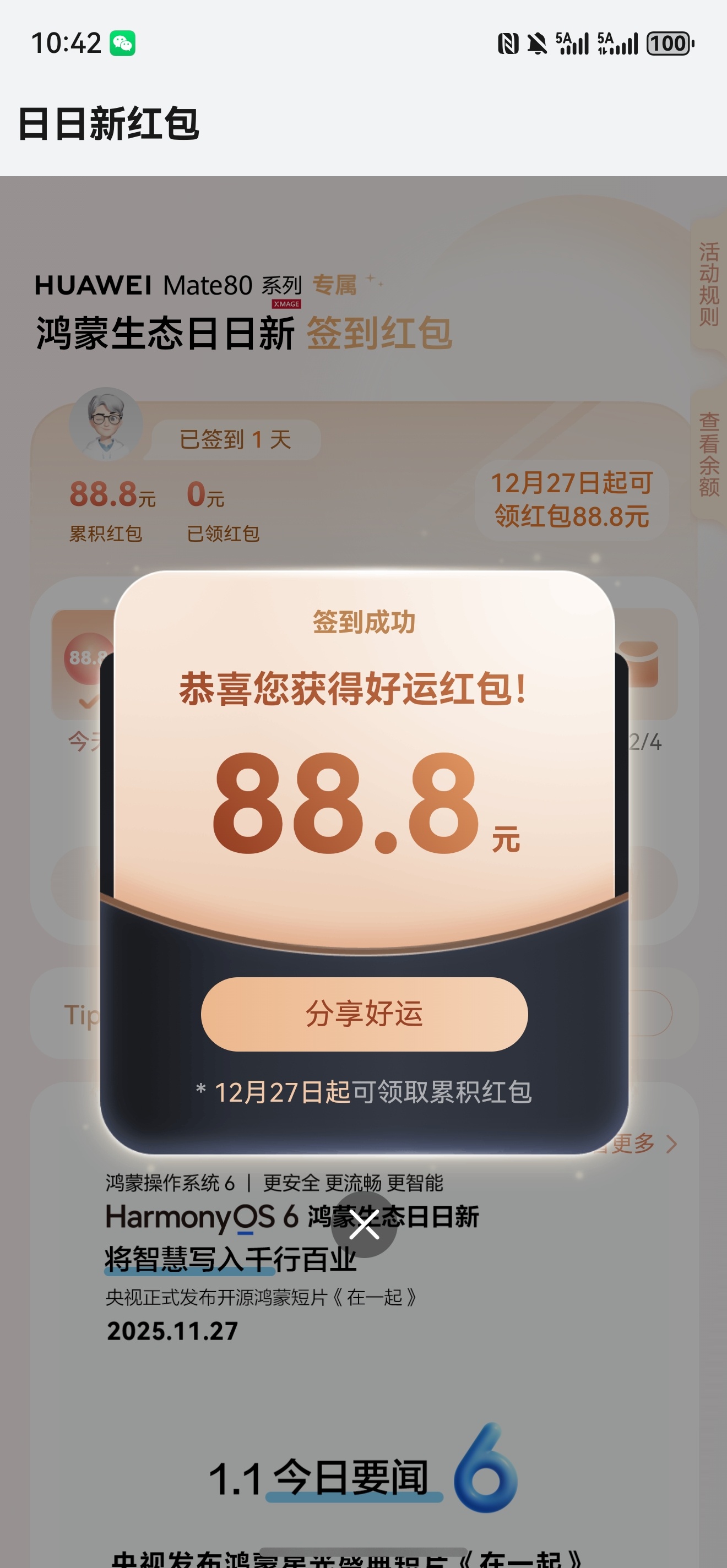Tap the WeChat notification icon in status bar
This screenshot has height=1568, width=727.
tap(123, 42)
